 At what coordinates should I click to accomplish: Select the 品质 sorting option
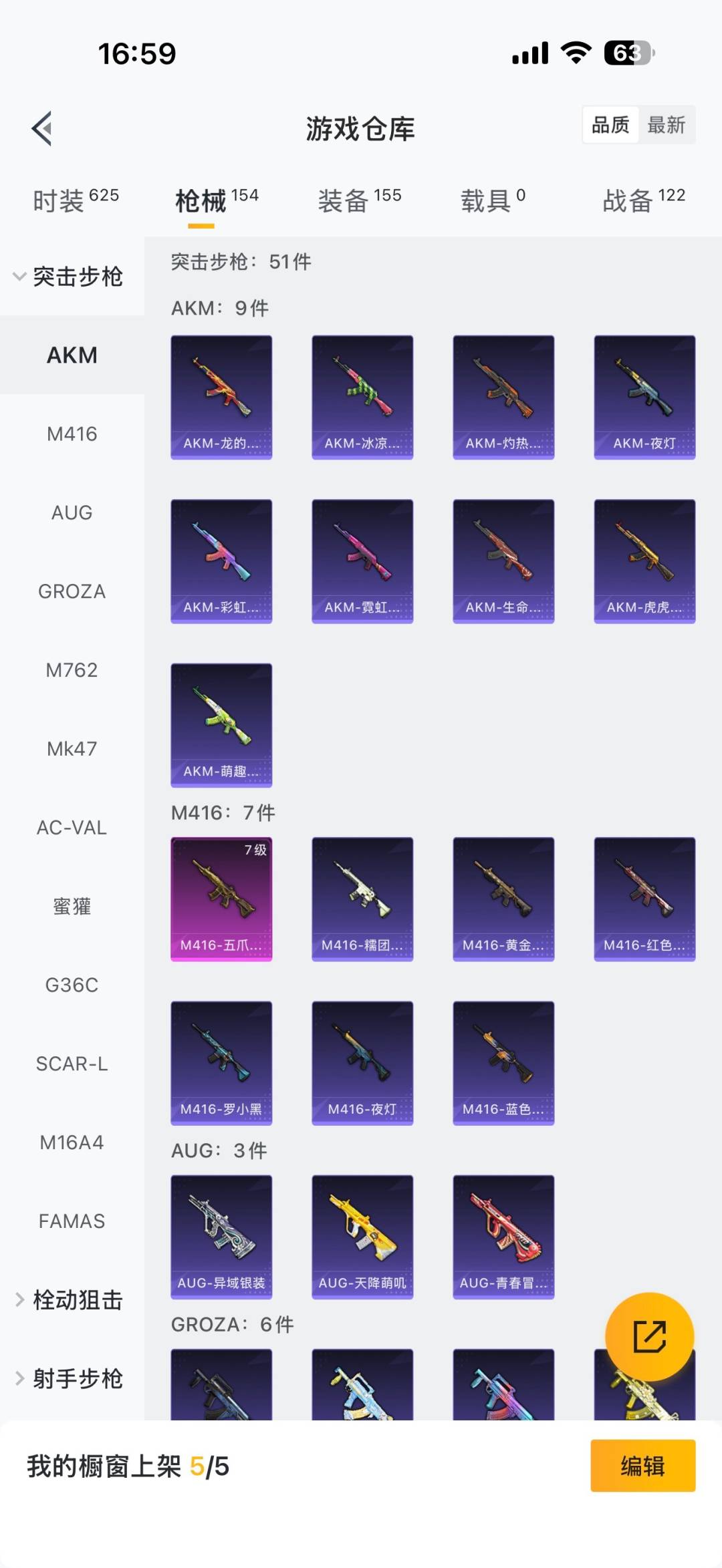(610, 125)
